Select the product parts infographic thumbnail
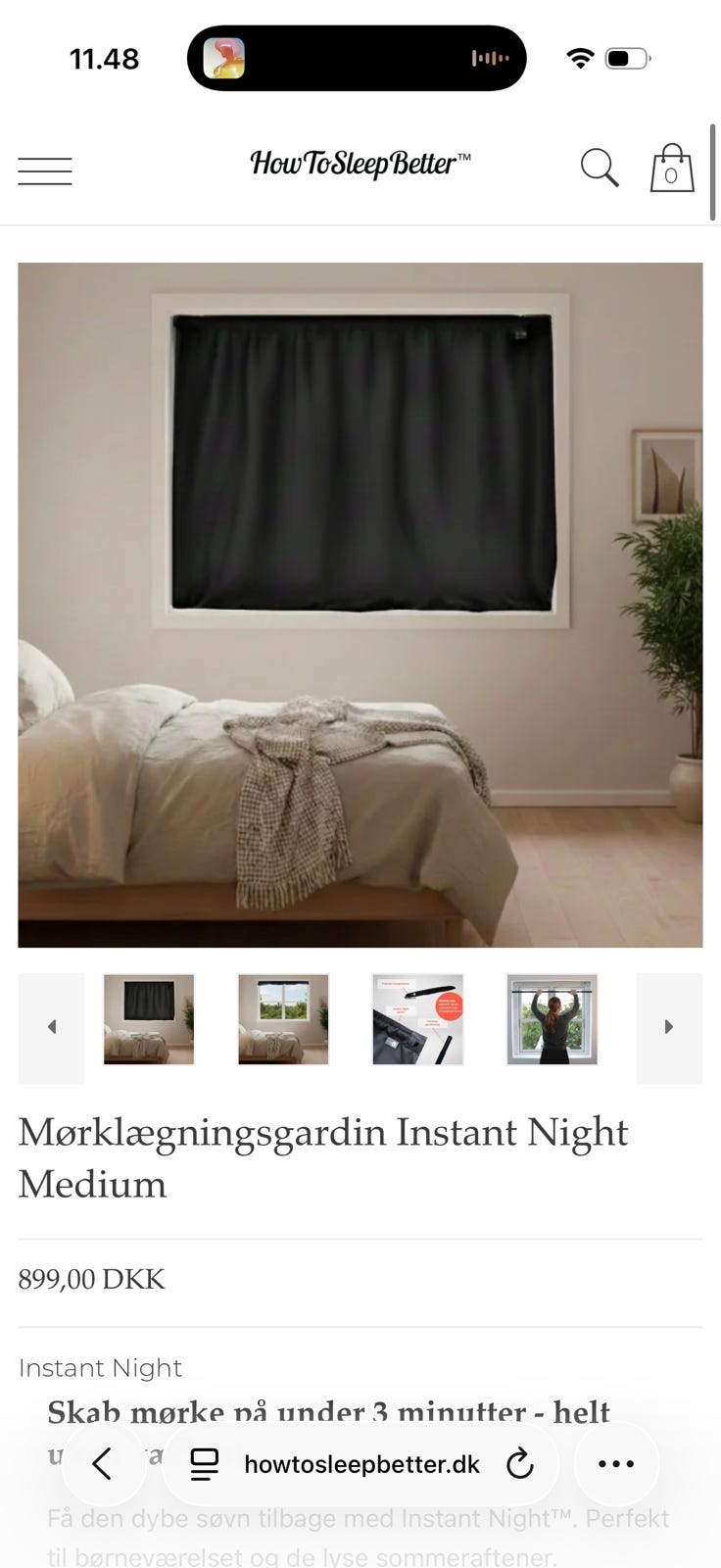The height and width of the screenshot is (1568, 721). pos(417,1019)
